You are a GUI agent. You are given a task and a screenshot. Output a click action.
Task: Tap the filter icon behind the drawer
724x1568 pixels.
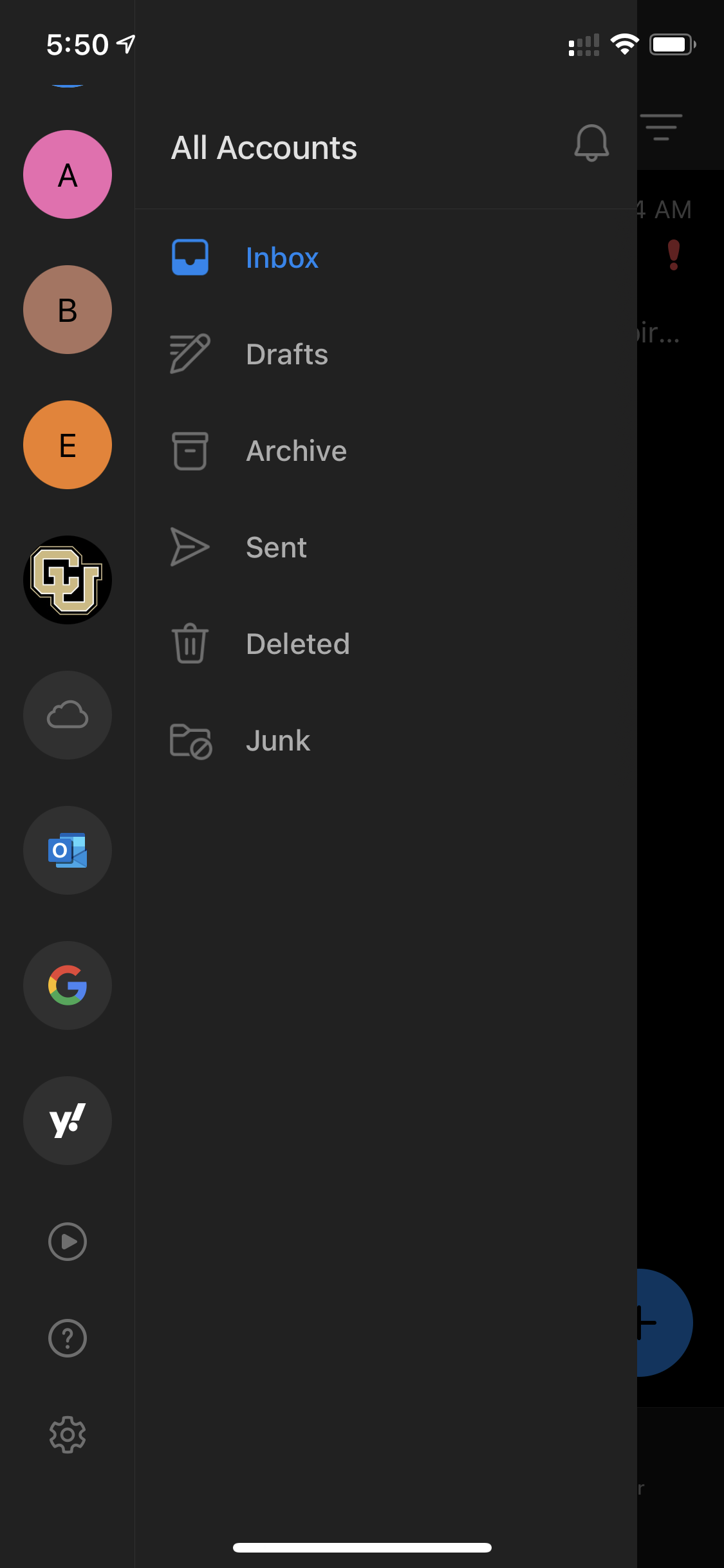click(661, 127)
